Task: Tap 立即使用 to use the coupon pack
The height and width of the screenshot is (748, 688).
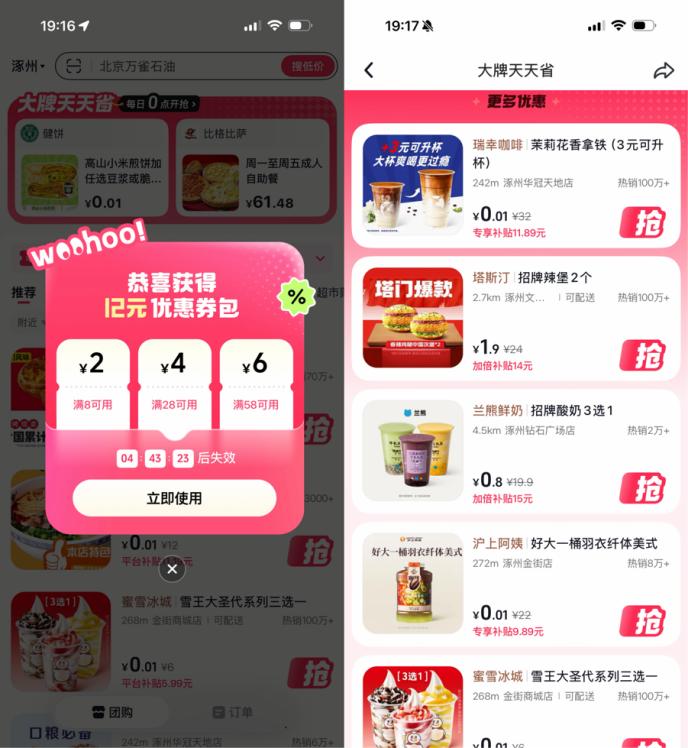Action: coord(174,498)
